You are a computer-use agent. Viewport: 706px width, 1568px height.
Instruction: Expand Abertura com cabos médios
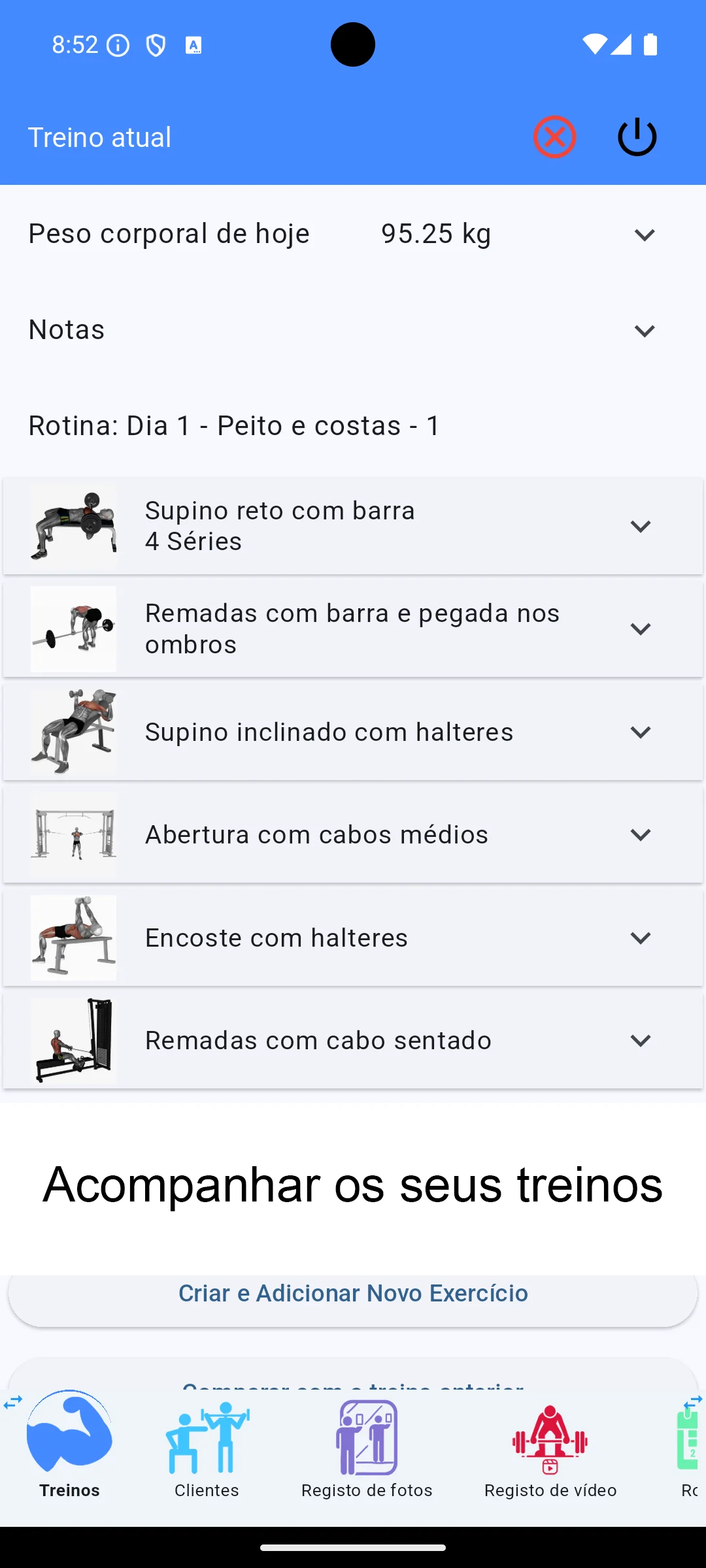[x=641, y=834]
